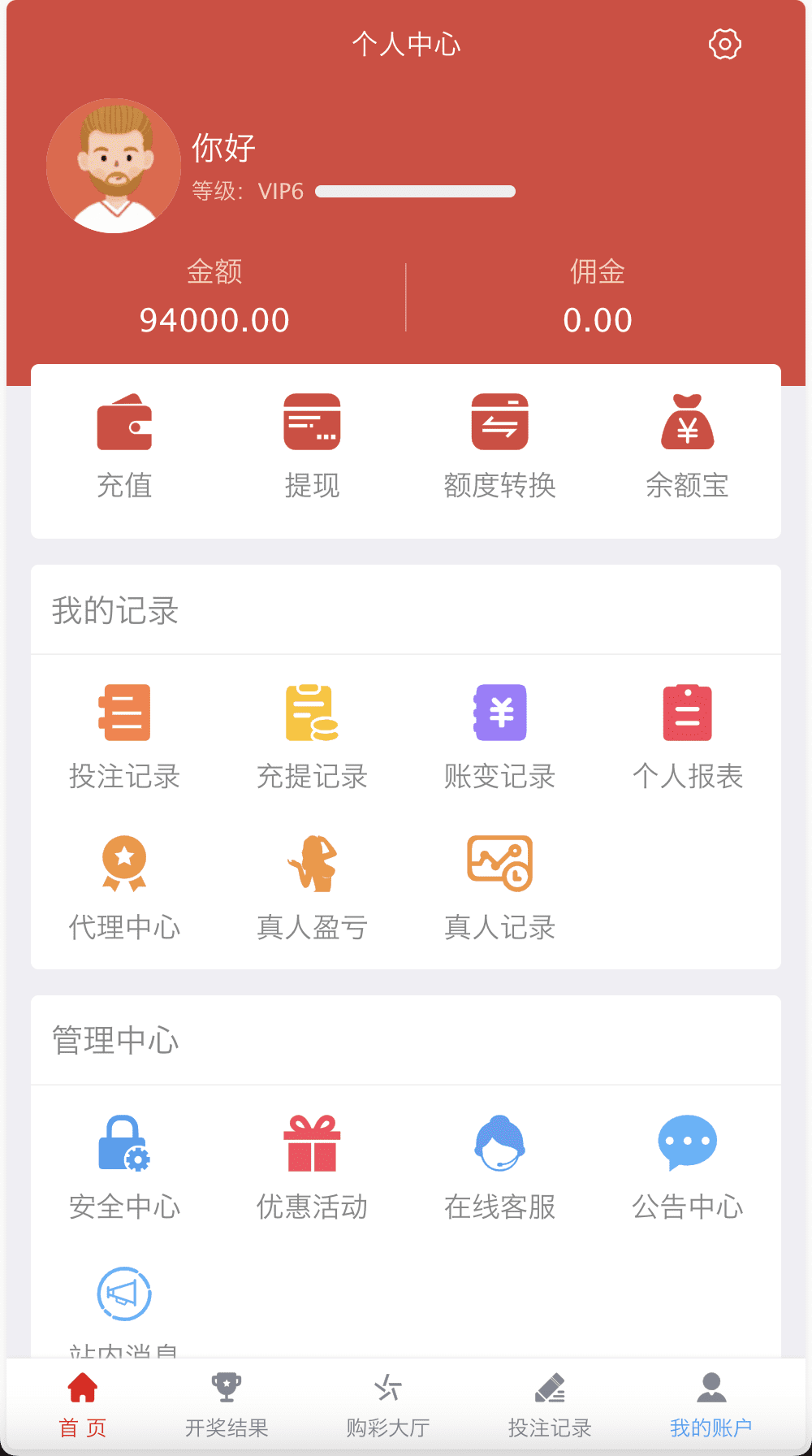Open 真人记录 live game records

[x=499, y=887]
